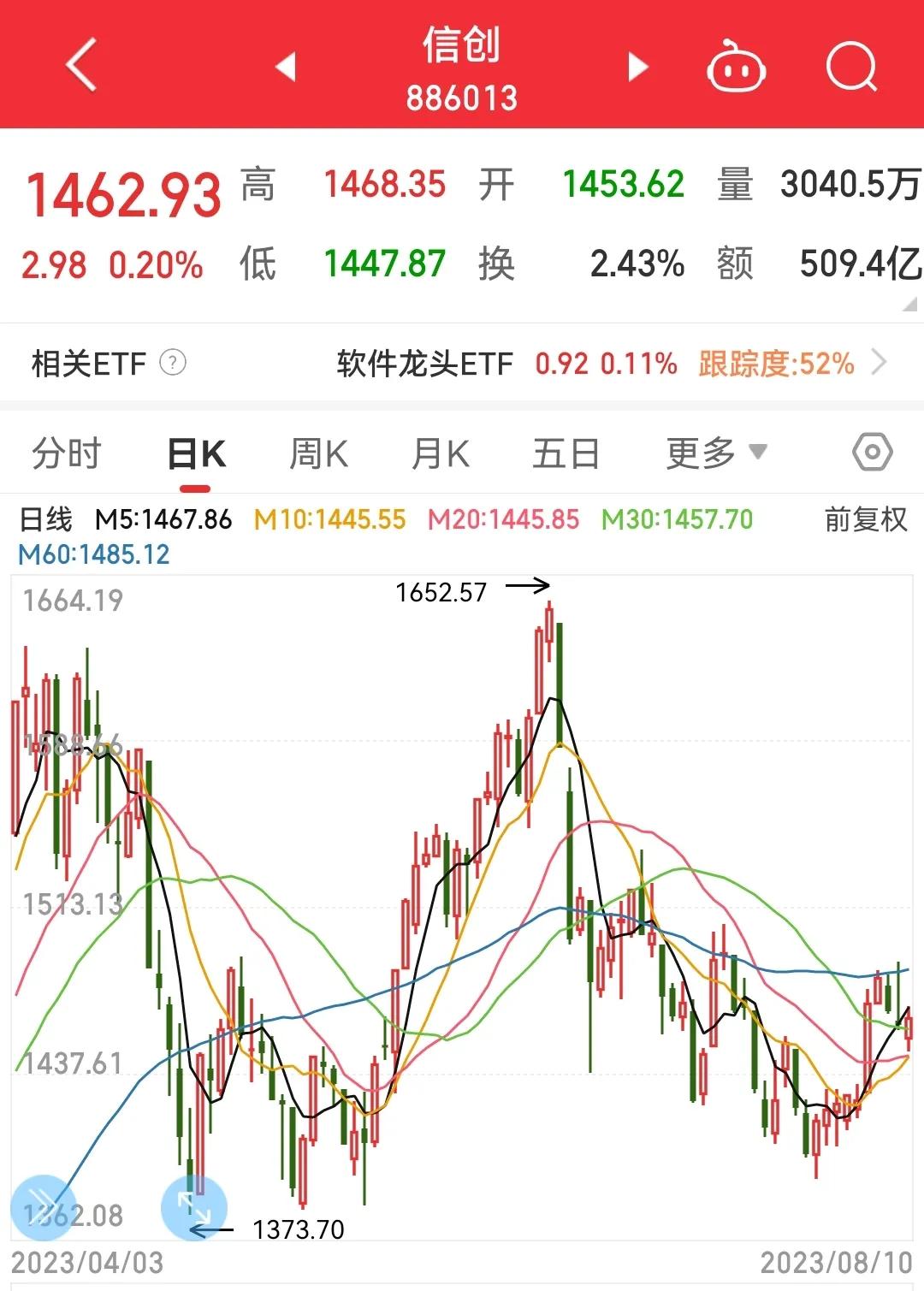Select previous stock with left arrow beside 信创
924x1291 pixels.
click(x=286, y=66)
